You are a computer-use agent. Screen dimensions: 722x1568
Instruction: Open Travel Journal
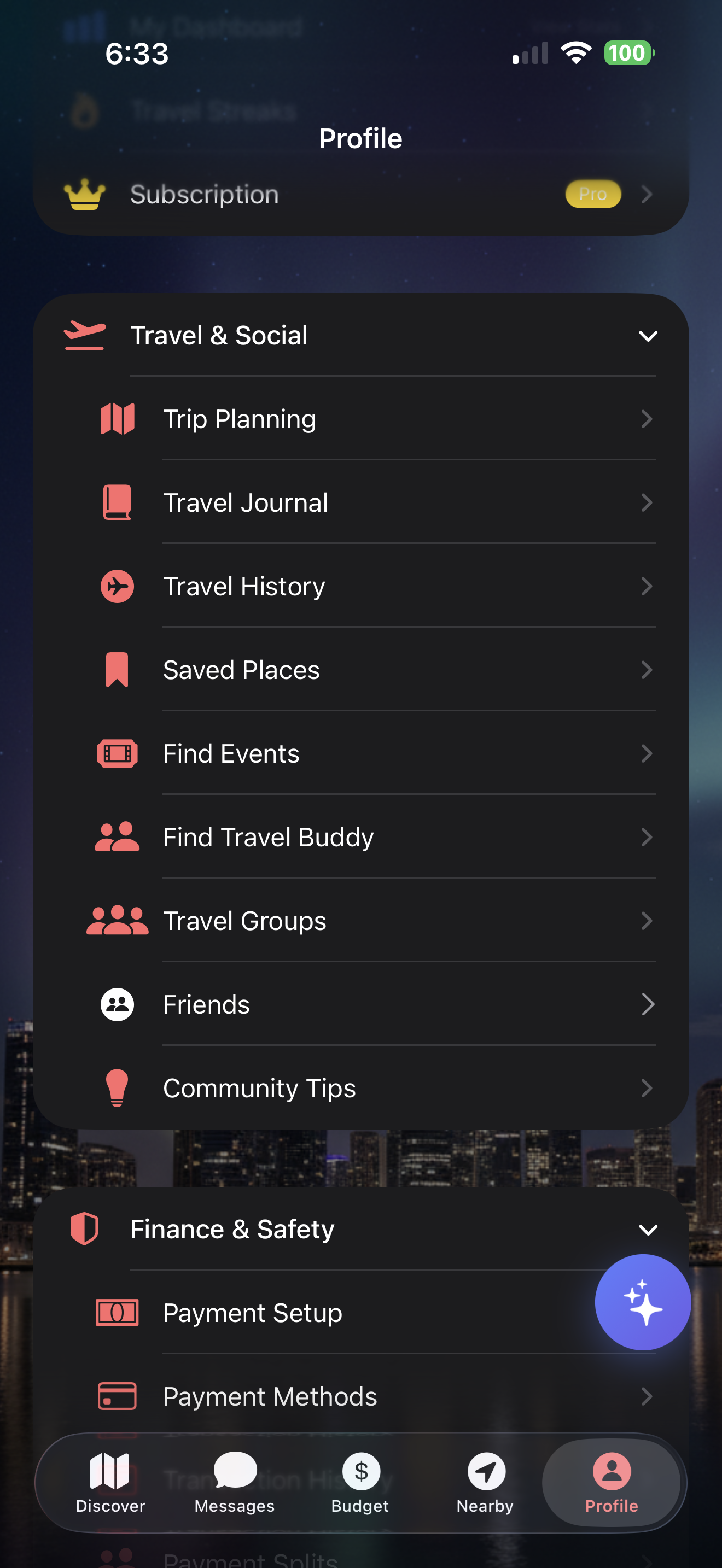tap(360, 503)
